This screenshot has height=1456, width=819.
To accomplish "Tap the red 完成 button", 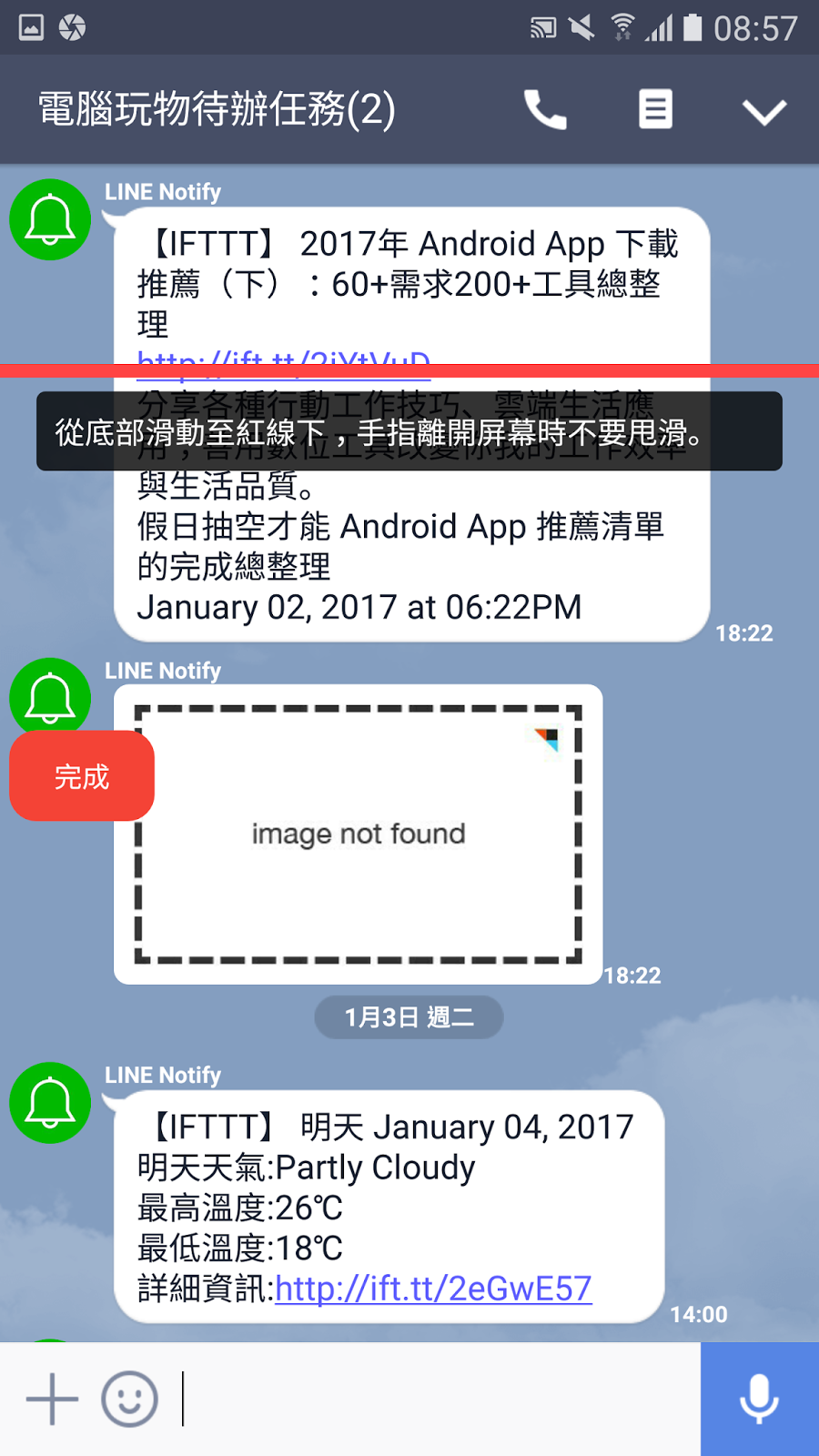I will click(x=82, y=776).
